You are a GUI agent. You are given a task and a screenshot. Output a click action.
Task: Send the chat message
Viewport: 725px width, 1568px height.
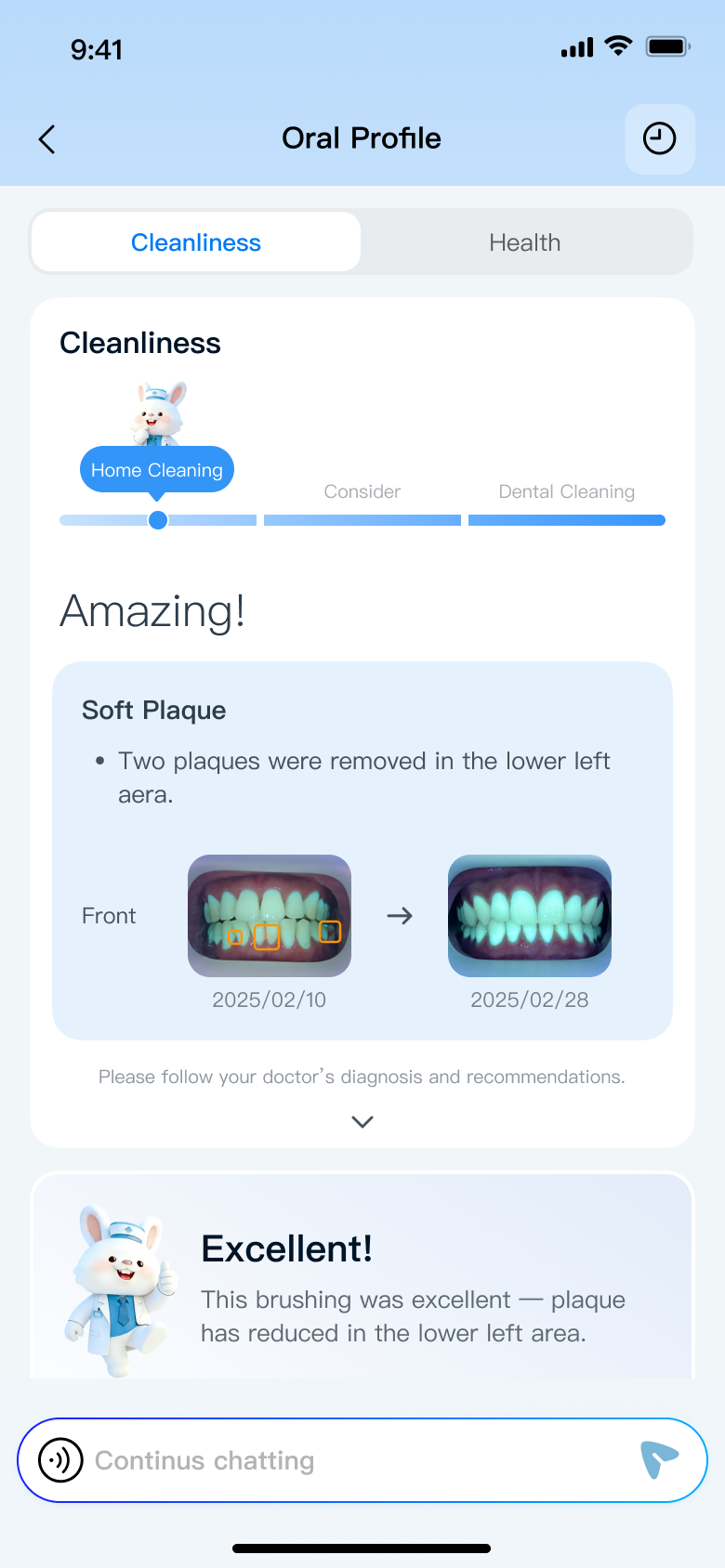click(x=659, y=1459)
